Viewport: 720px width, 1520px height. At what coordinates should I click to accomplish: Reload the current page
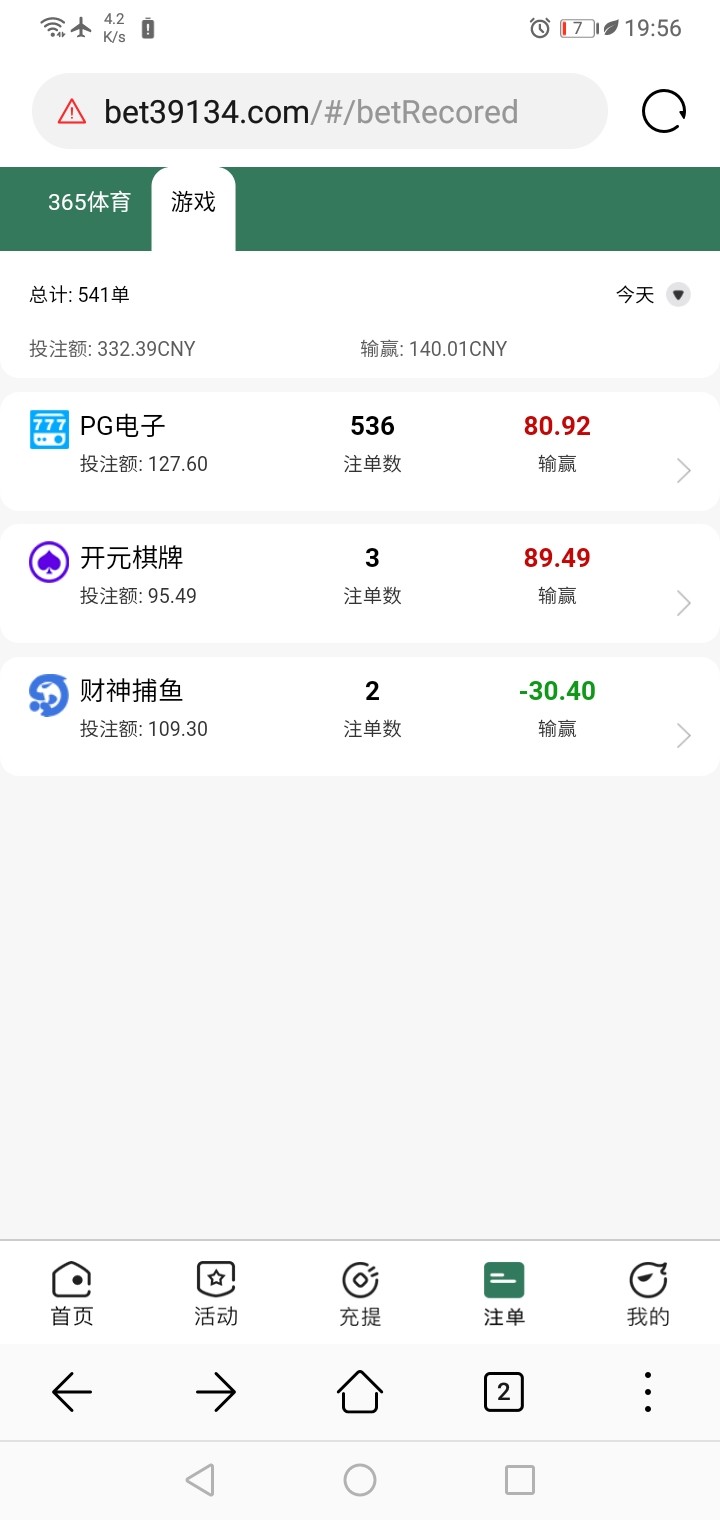tap(663, 111)
